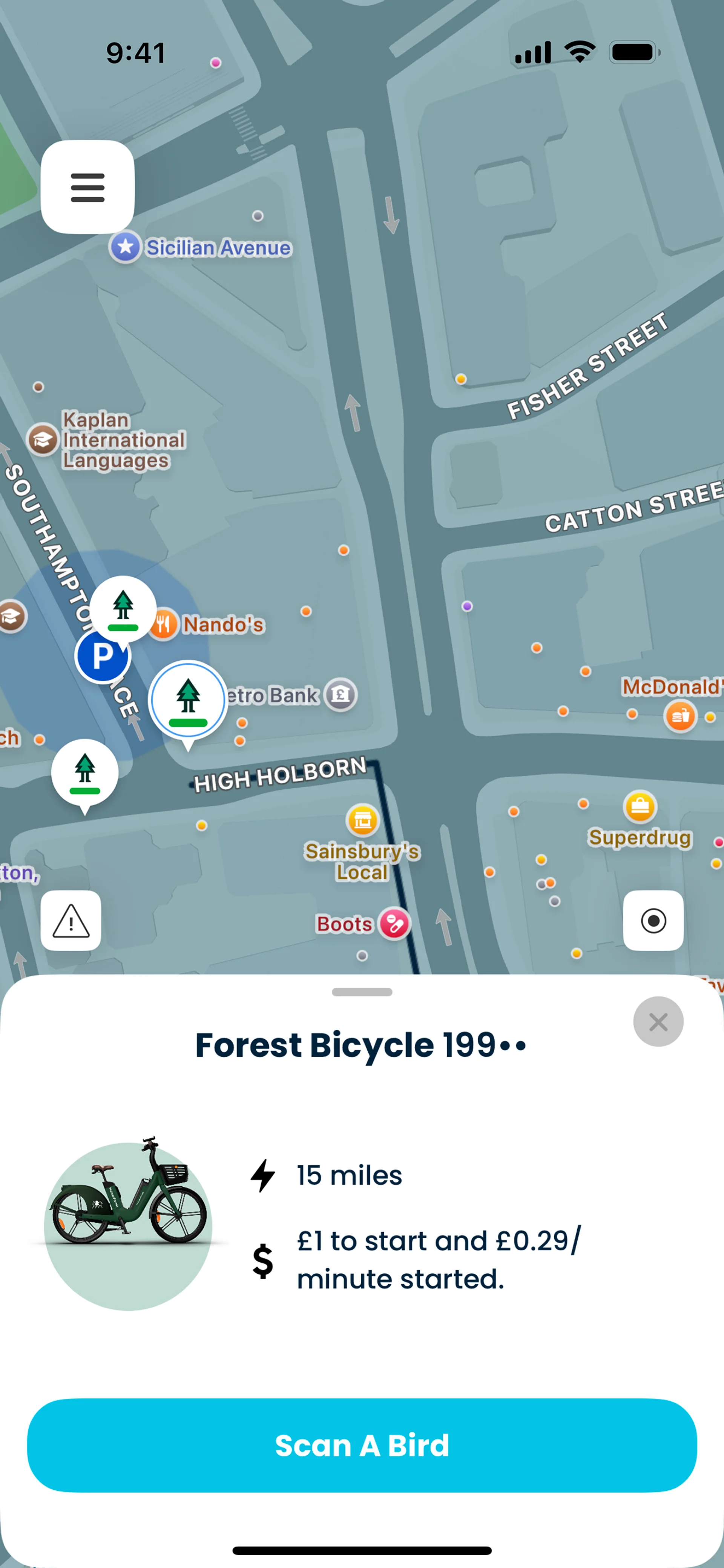Report an issue with the warning icon
This screenshot has height=1568, width=724.
tap(71, 920)
